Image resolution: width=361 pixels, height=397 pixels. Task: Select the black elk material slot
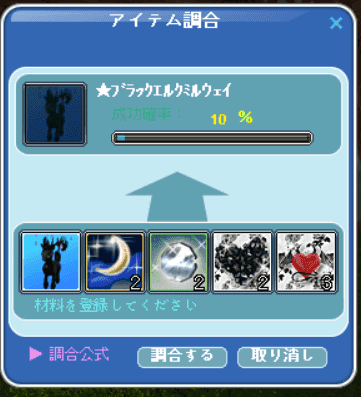click(x=51, y=262)
